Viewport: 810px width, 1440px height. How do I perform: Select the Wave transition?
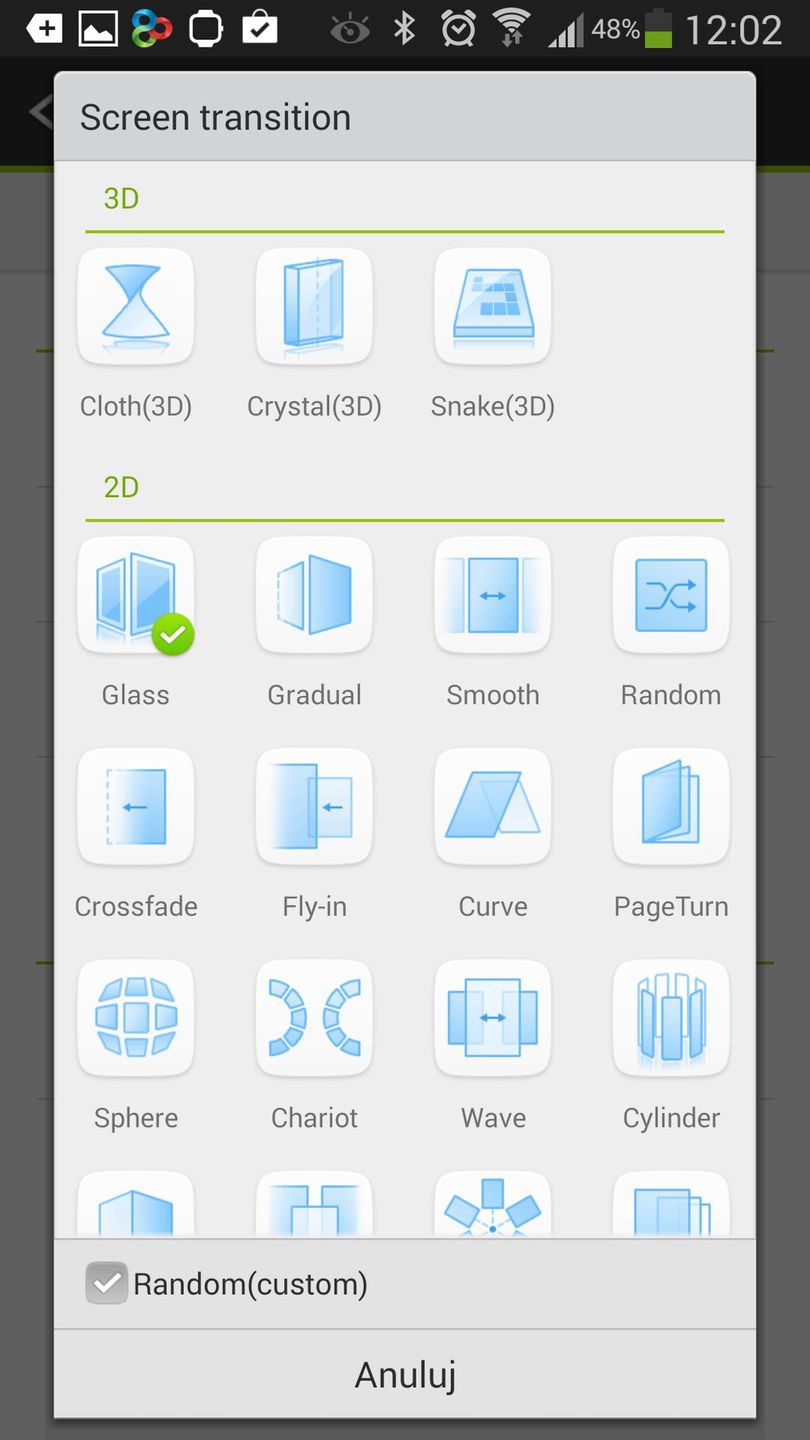point(492,1019)
